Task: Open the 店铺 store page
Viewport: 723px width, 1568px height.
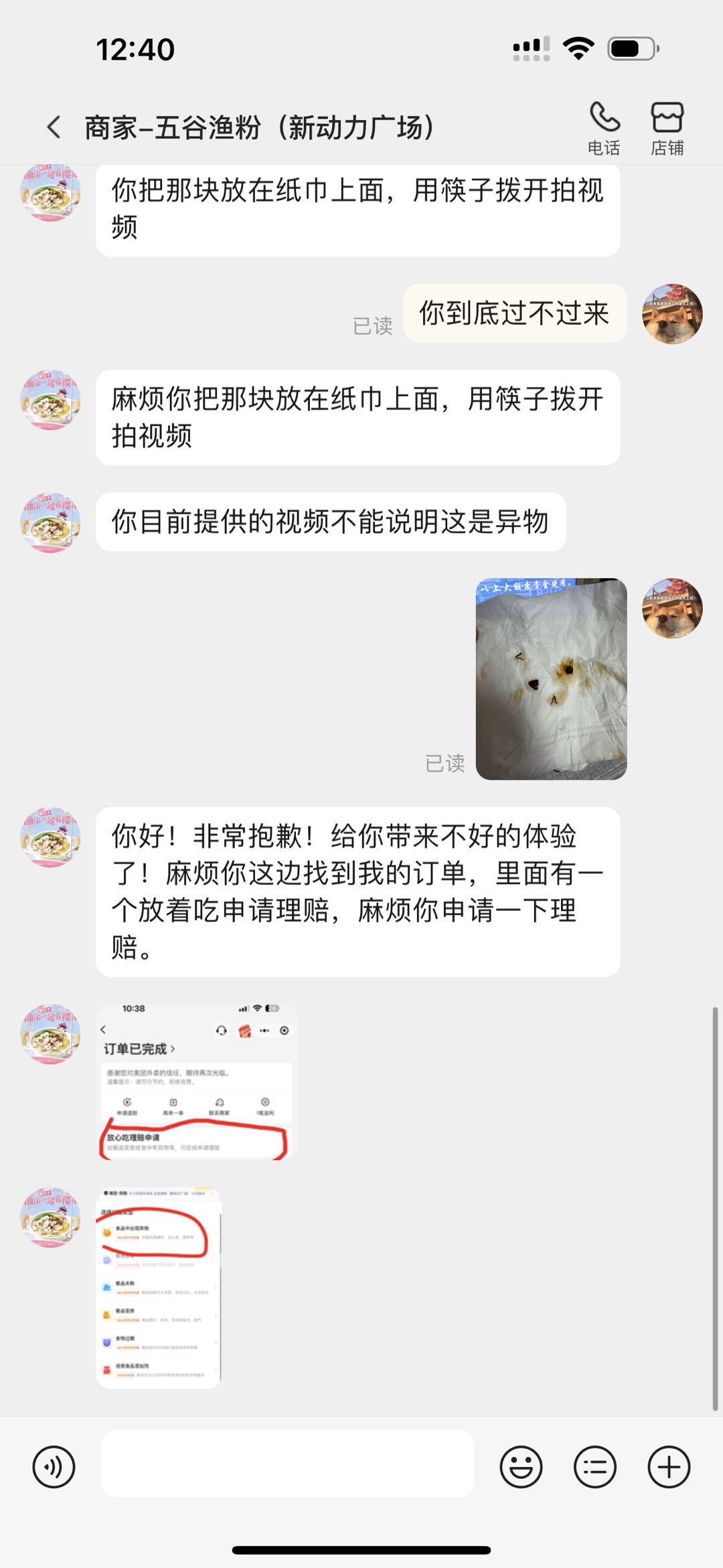Action: (667, 129)
